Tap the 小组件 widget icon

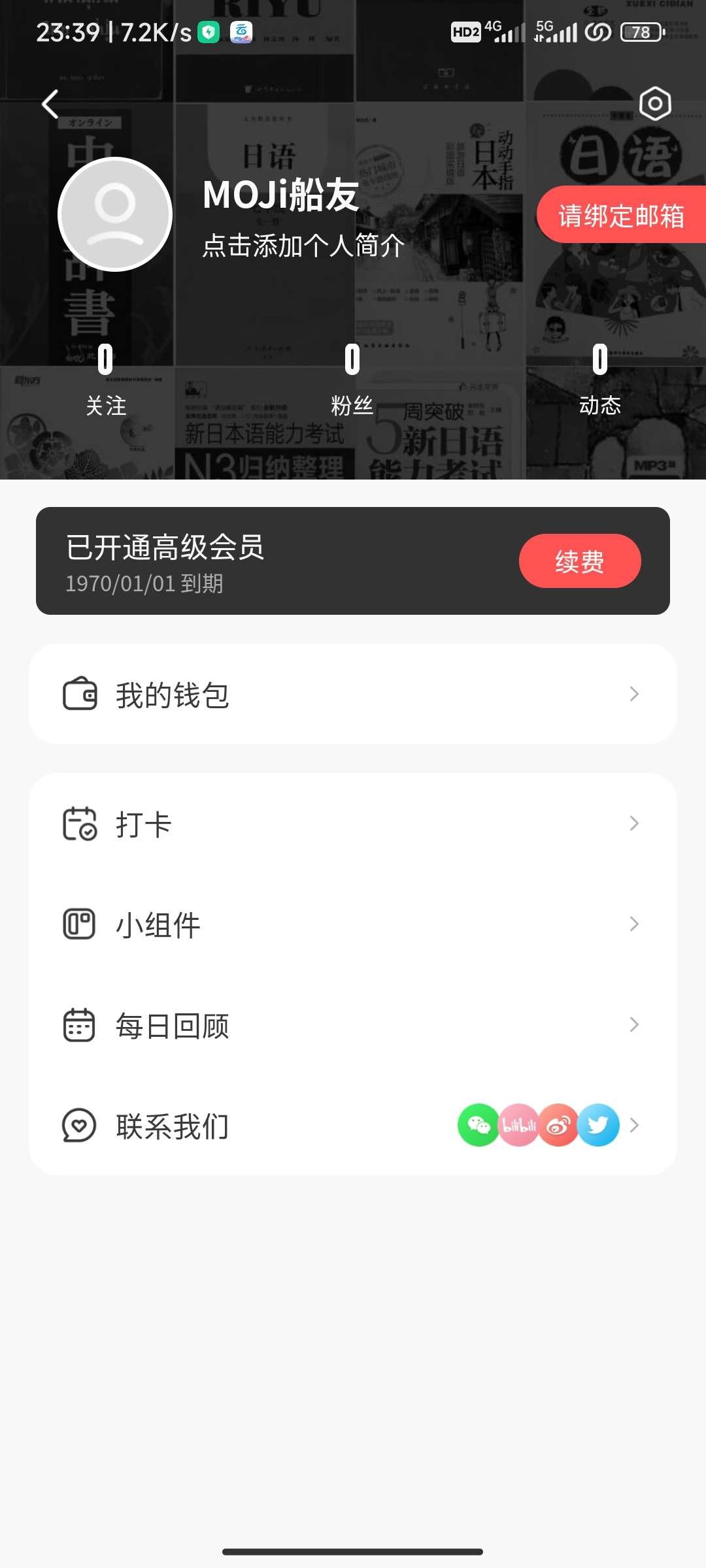coord(80,923)
